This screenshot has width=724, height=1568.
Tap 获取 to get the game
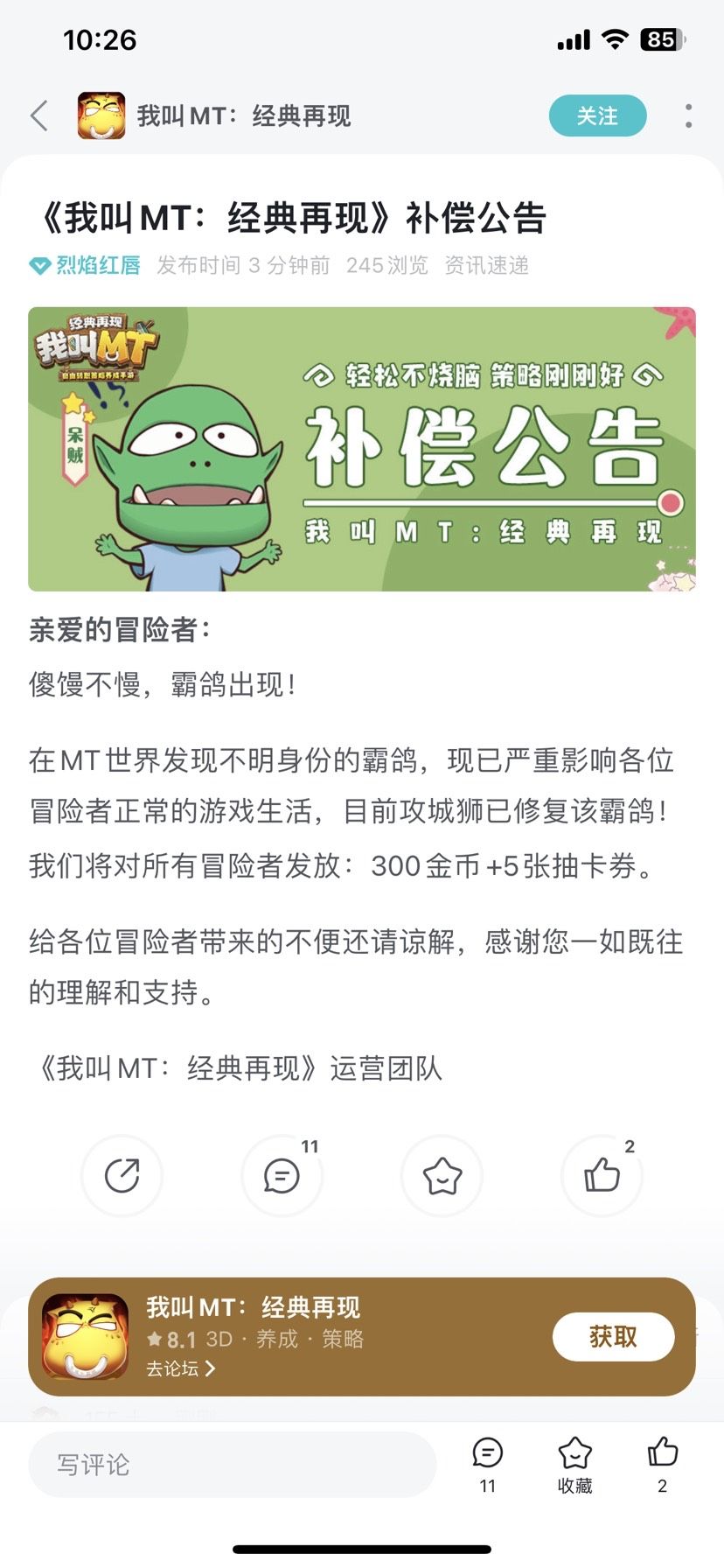click(x=614, y=1336)
